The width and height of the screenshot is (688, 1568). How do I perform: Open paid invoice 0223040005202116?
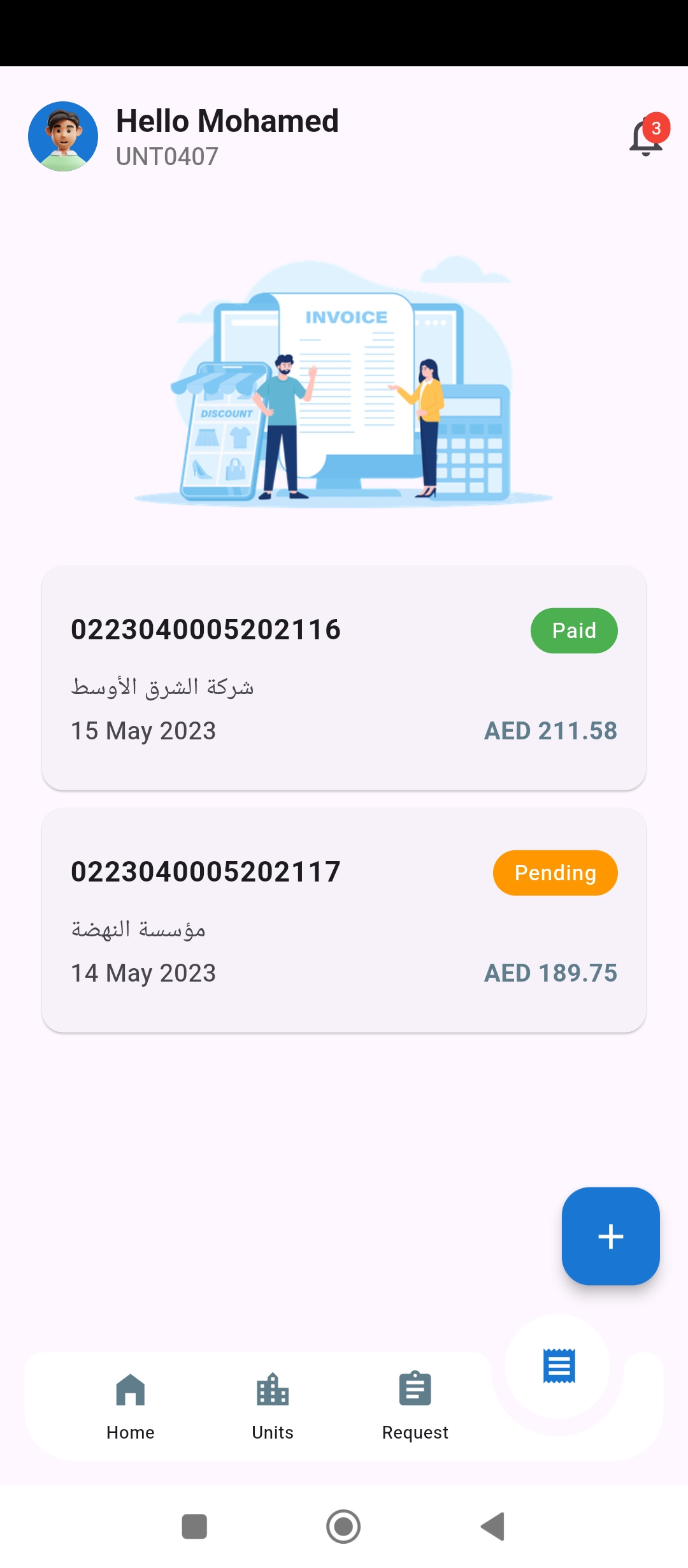[344, 677]
